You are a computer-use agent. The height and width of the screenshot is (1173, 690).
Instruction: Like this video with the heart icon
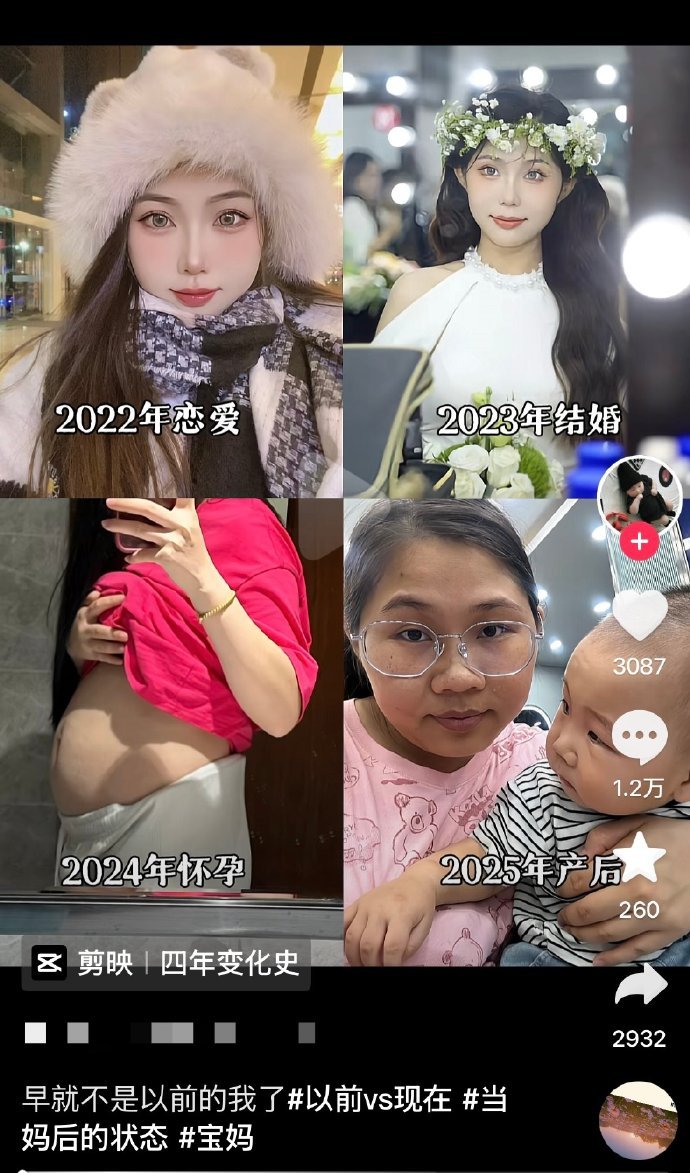pyautogui.click(x=639, y=615)
